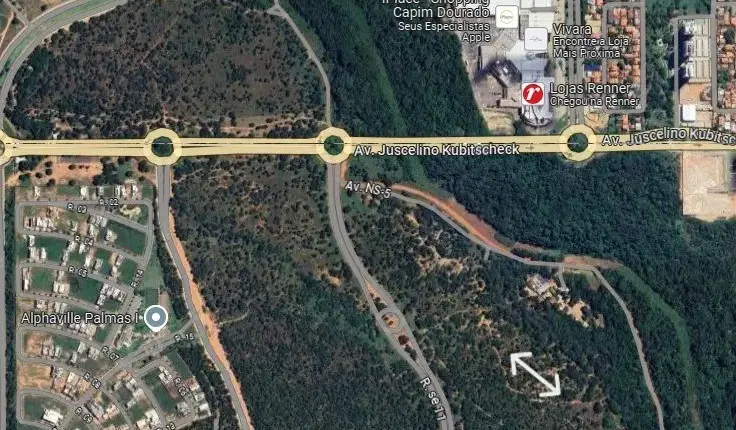Open the Vivara store marker
736x430 pixels.
537,38
